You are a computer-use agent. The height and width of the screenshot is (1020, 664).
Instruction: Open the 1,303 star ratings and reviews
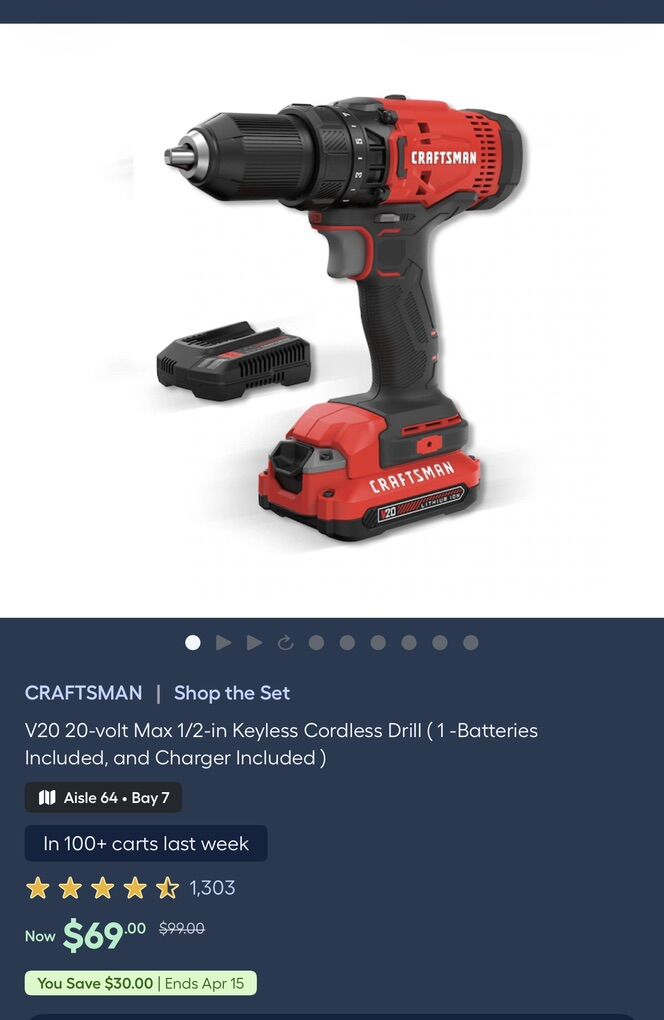[x=130, y=887]
